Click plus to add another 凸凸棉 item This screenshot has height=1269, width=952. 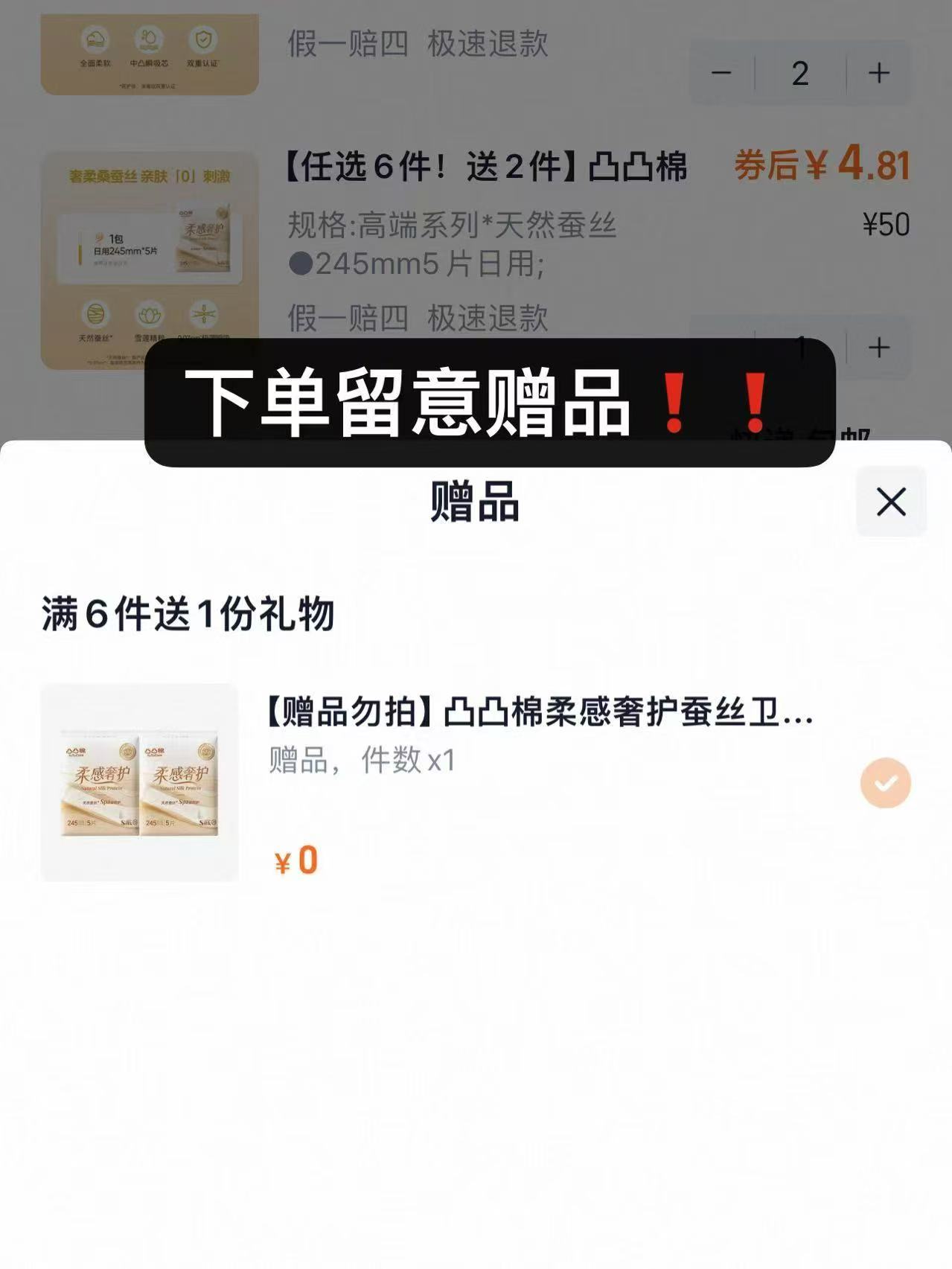pyautogui.click(x=877, y=345)
